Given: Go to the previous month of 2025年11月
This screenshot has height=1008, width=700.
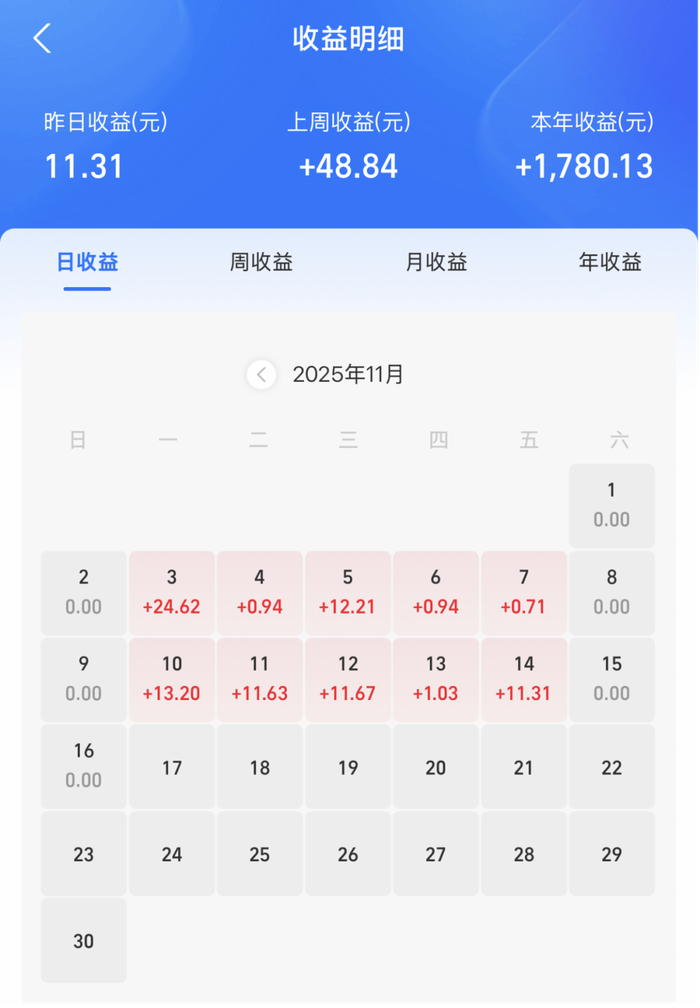Looking at the screenshot, I should click(261, 375).
